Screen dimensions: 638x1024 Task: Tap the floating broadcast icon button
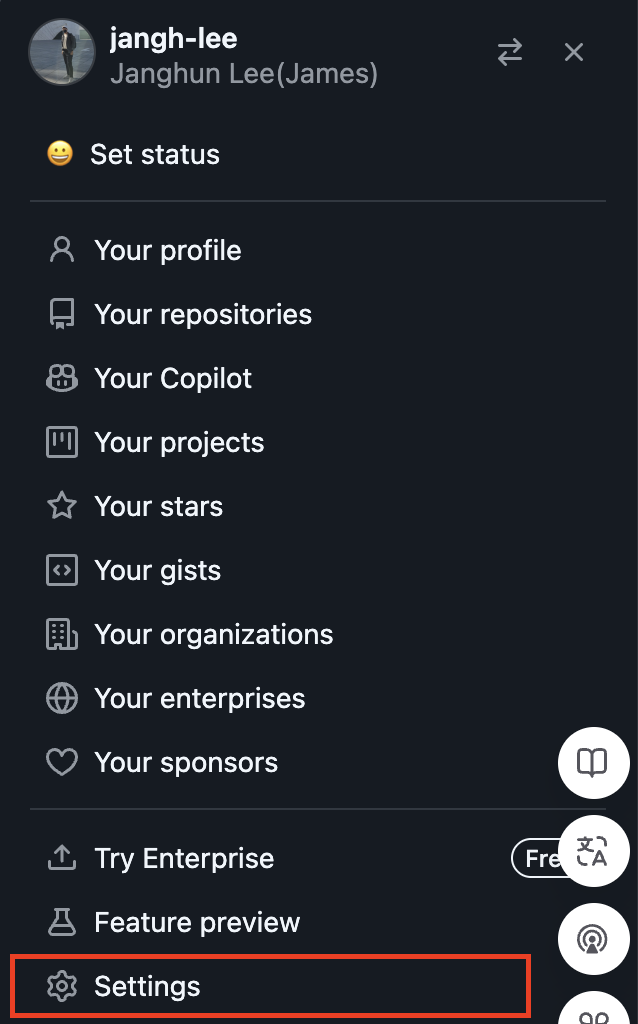pos(593,939)
